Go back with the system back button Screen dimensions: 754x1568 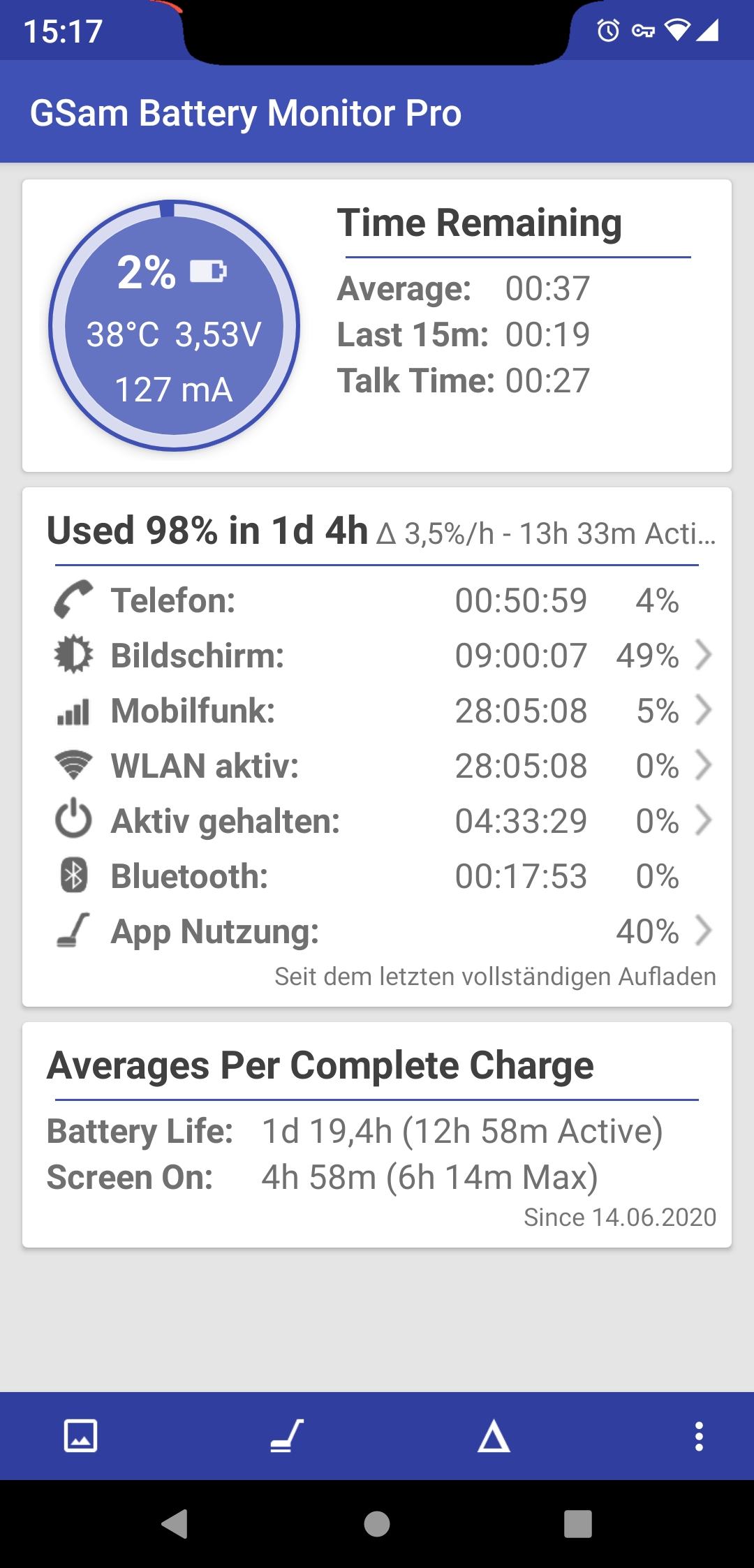175,1524
